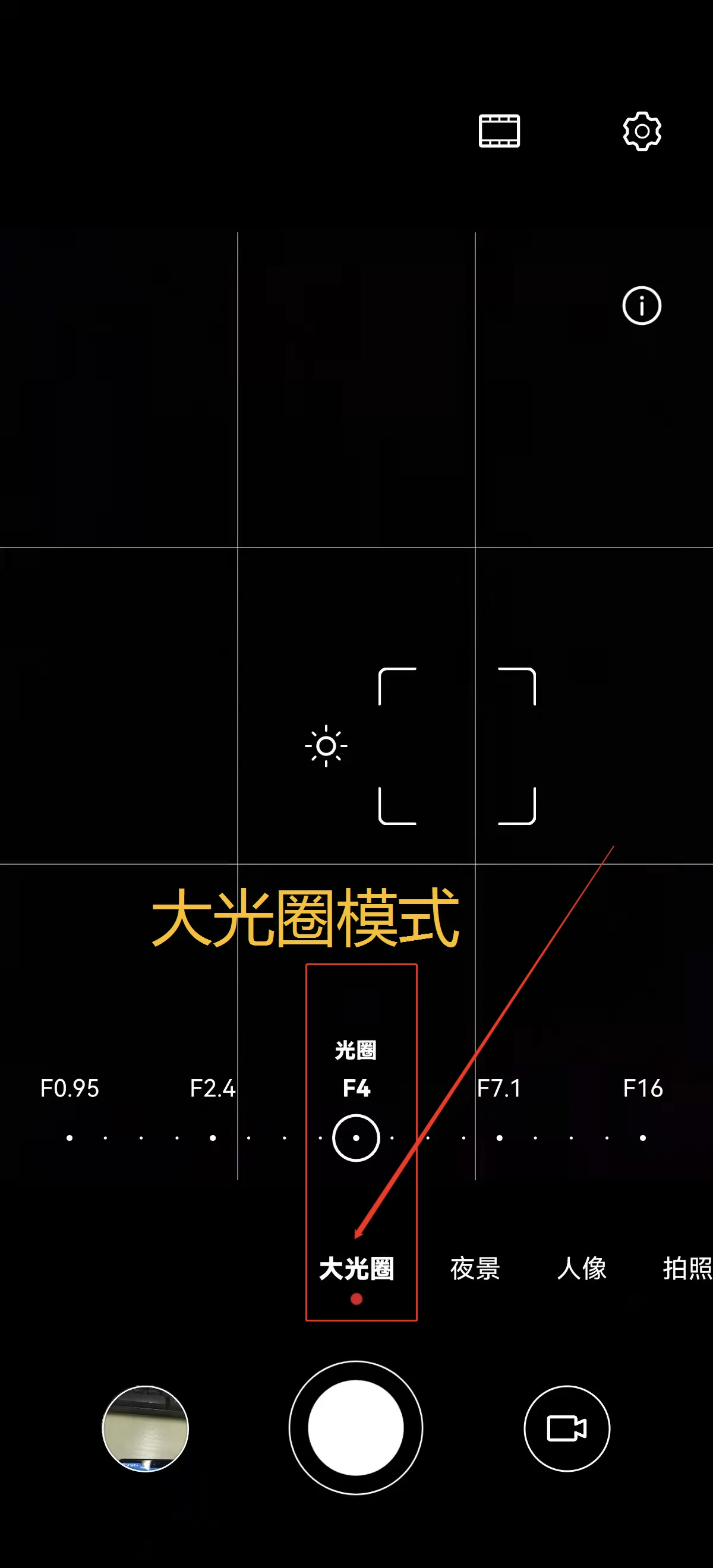Select the 大光圈 mode tab

(x=356, y=1269)
